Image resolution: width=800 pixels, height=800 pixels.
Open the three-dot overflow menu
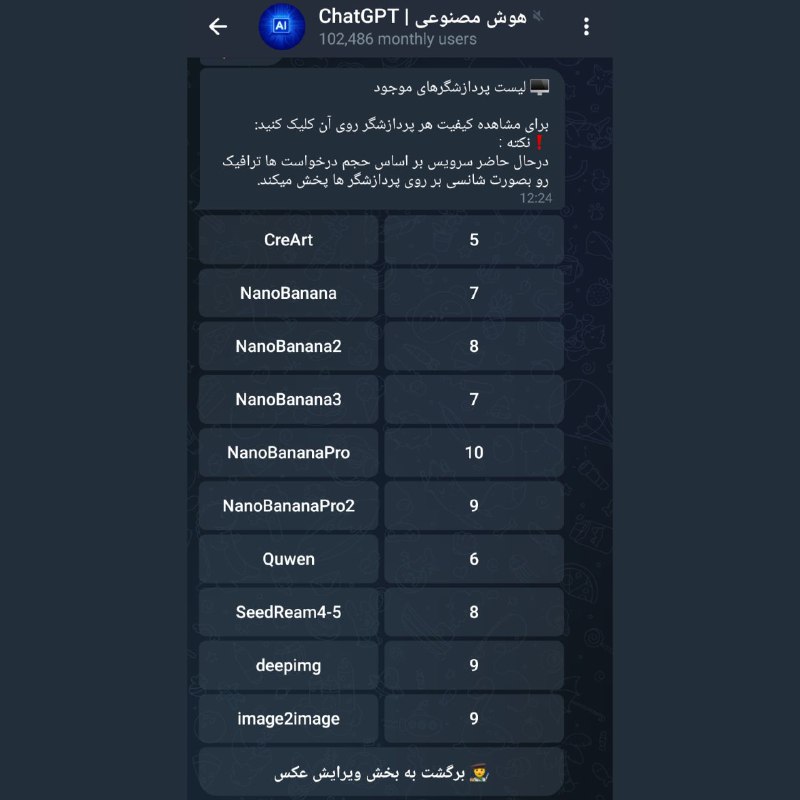coord(586,27)
